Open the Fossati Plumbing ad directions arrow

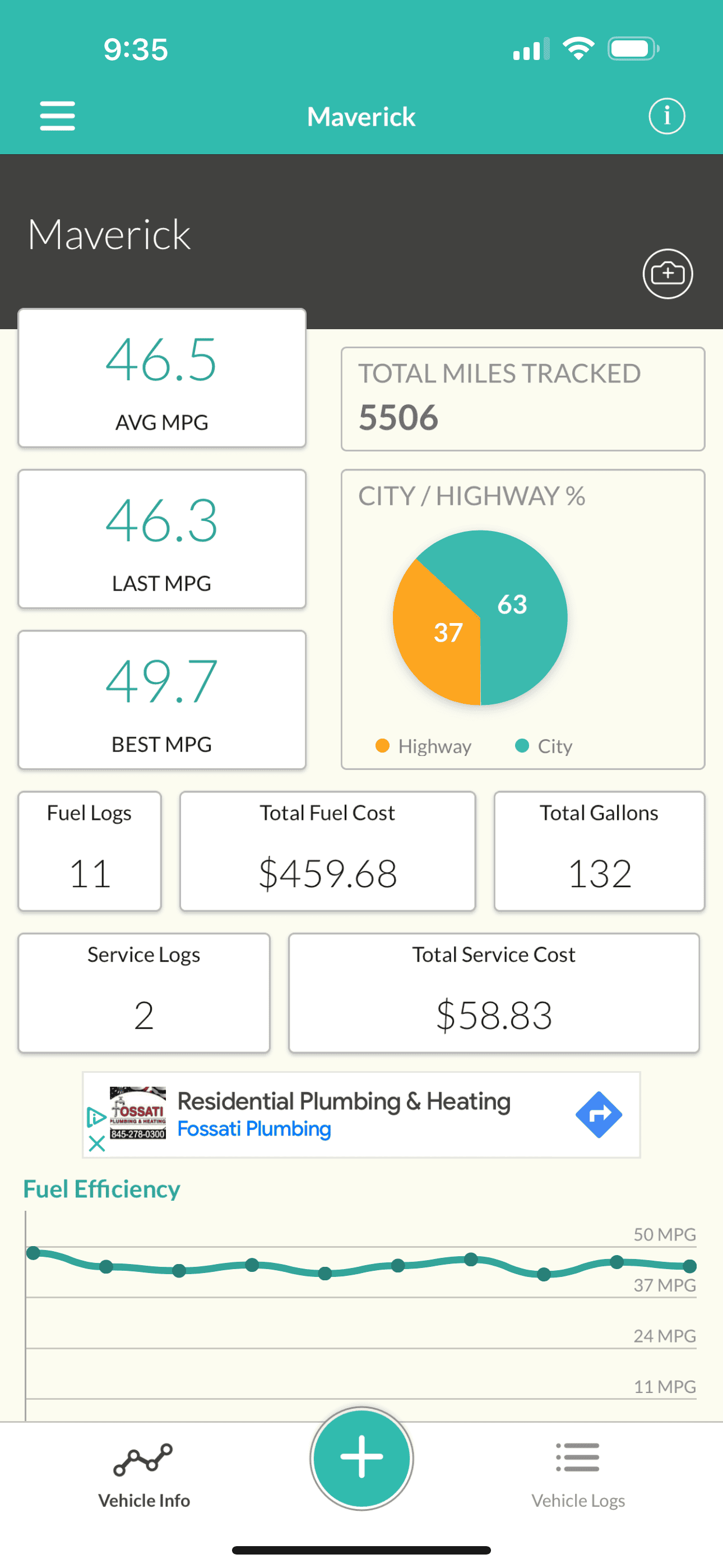pos(599,1114)
